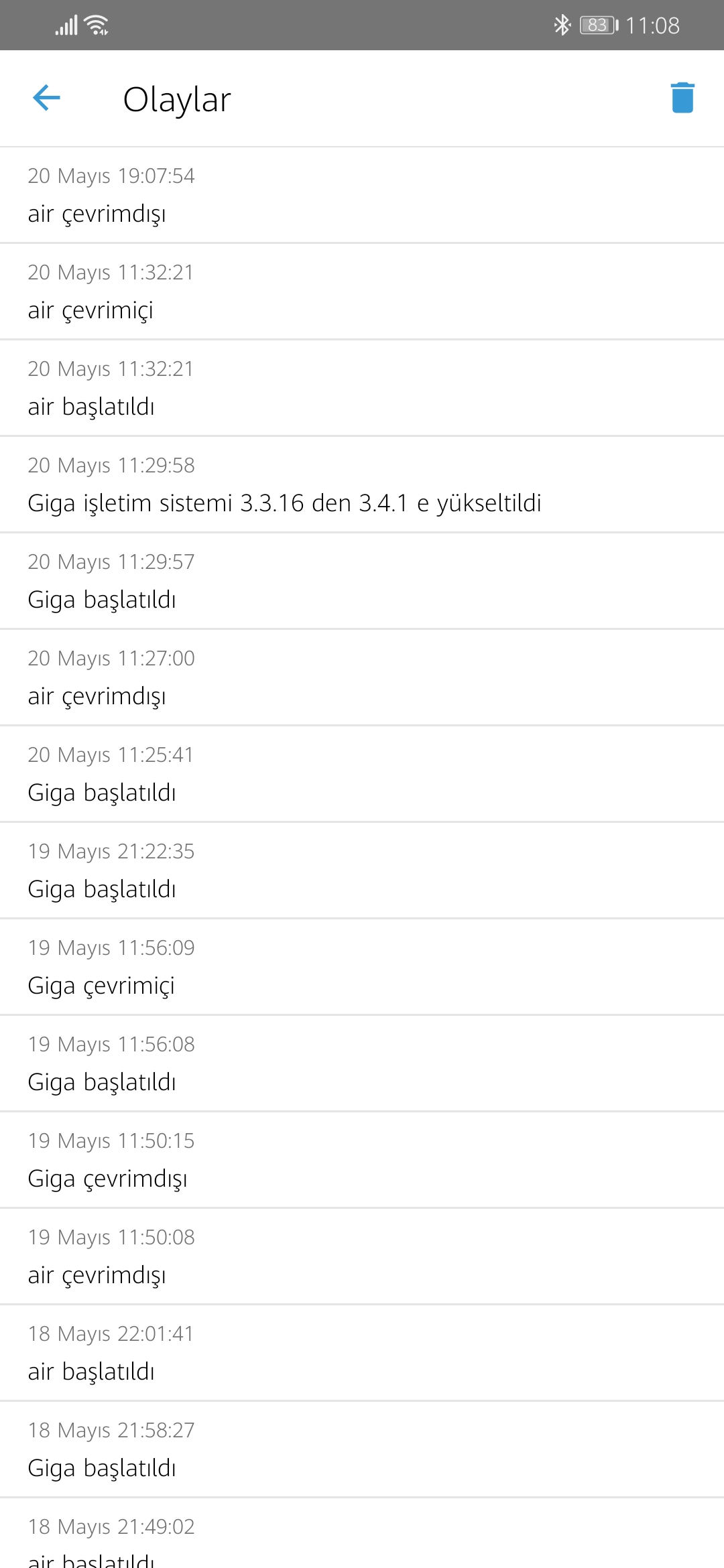The width and height of the screenshot is (724, 1568).
Task: Go back from the Olaylar screen
Action: (46, 98)
